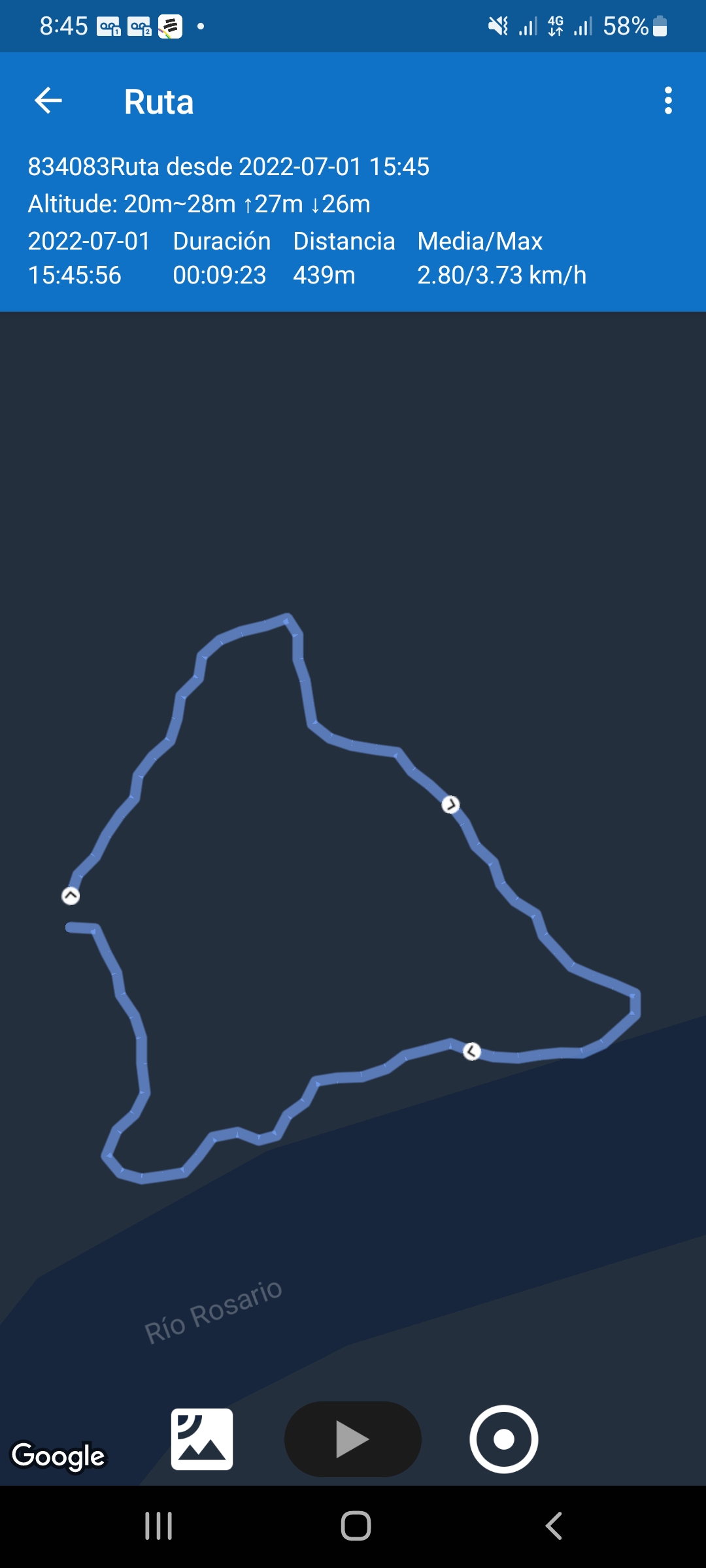Open the three-dot overflow menu
Image resolution: width=706 pixels, height=1568 pixels.
click(x=667, y=101)
